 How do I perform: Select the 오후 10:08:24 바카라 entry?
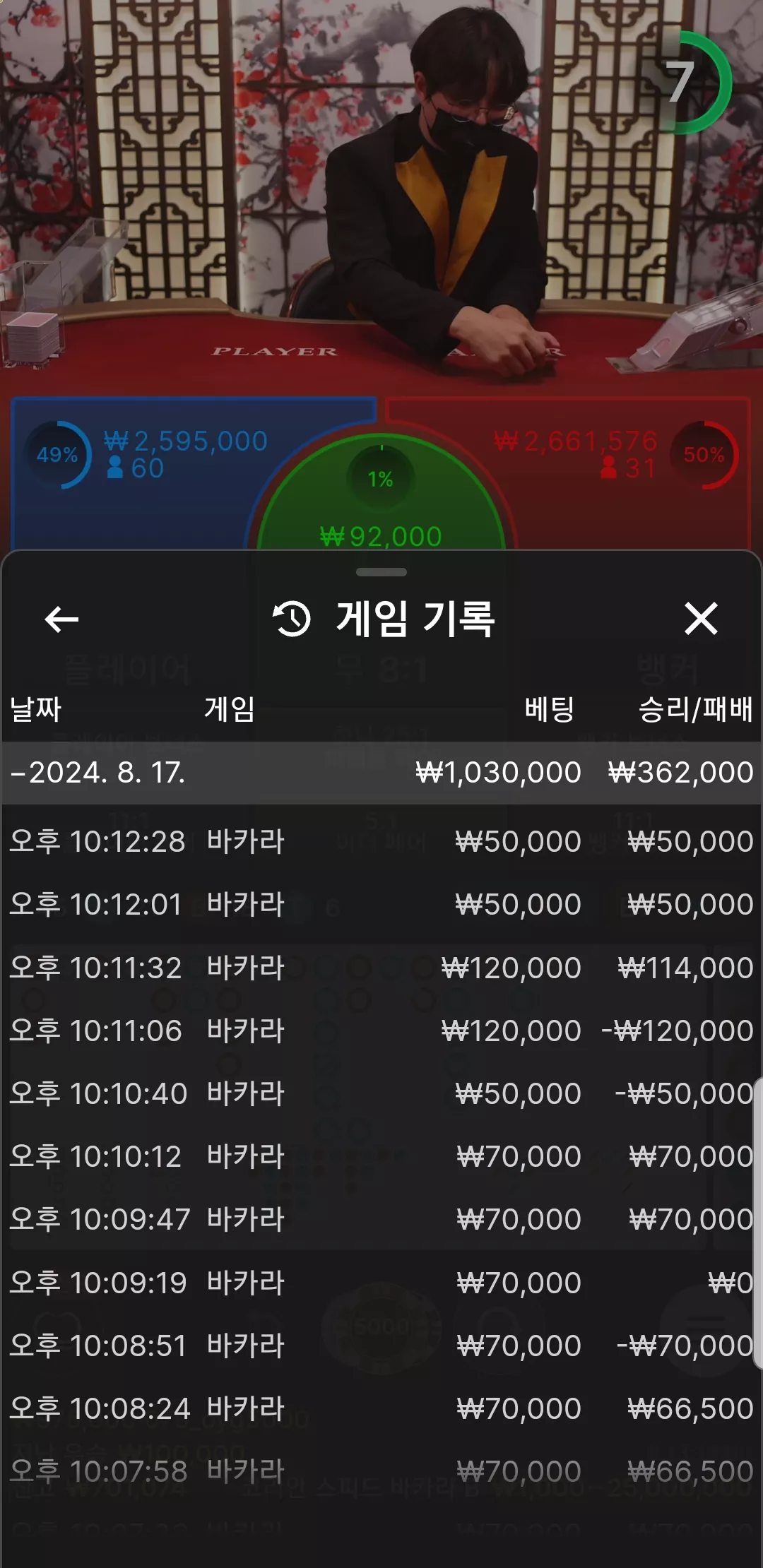coord(381,1408)
